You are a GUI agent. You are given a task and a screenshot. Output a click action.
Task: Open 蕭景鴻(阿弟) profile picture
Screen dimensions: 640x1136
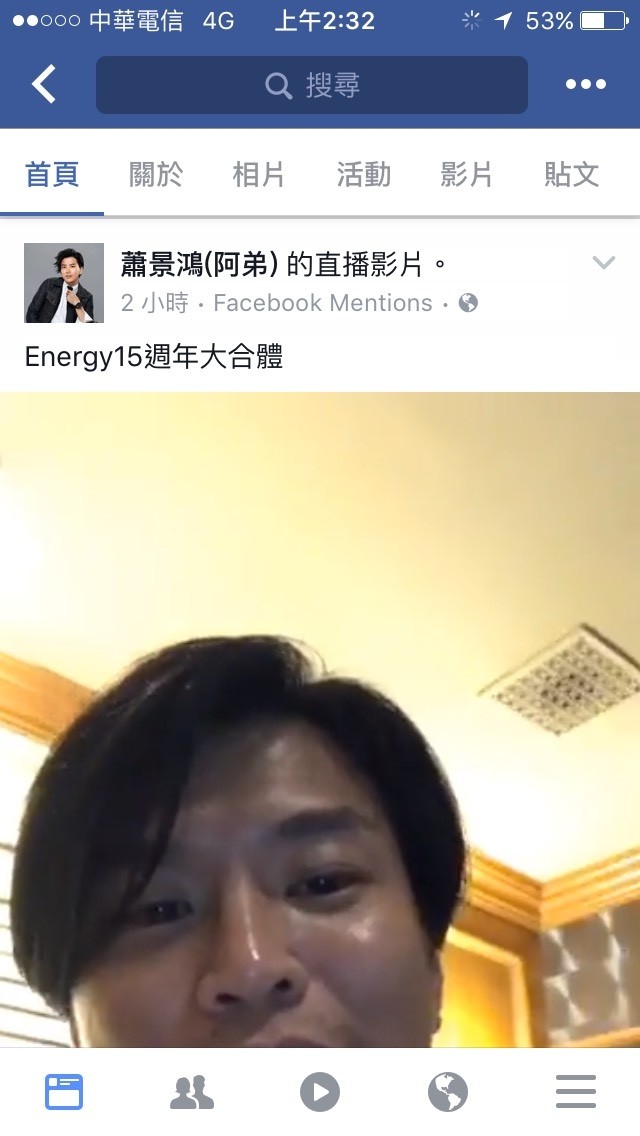[64, 283]
